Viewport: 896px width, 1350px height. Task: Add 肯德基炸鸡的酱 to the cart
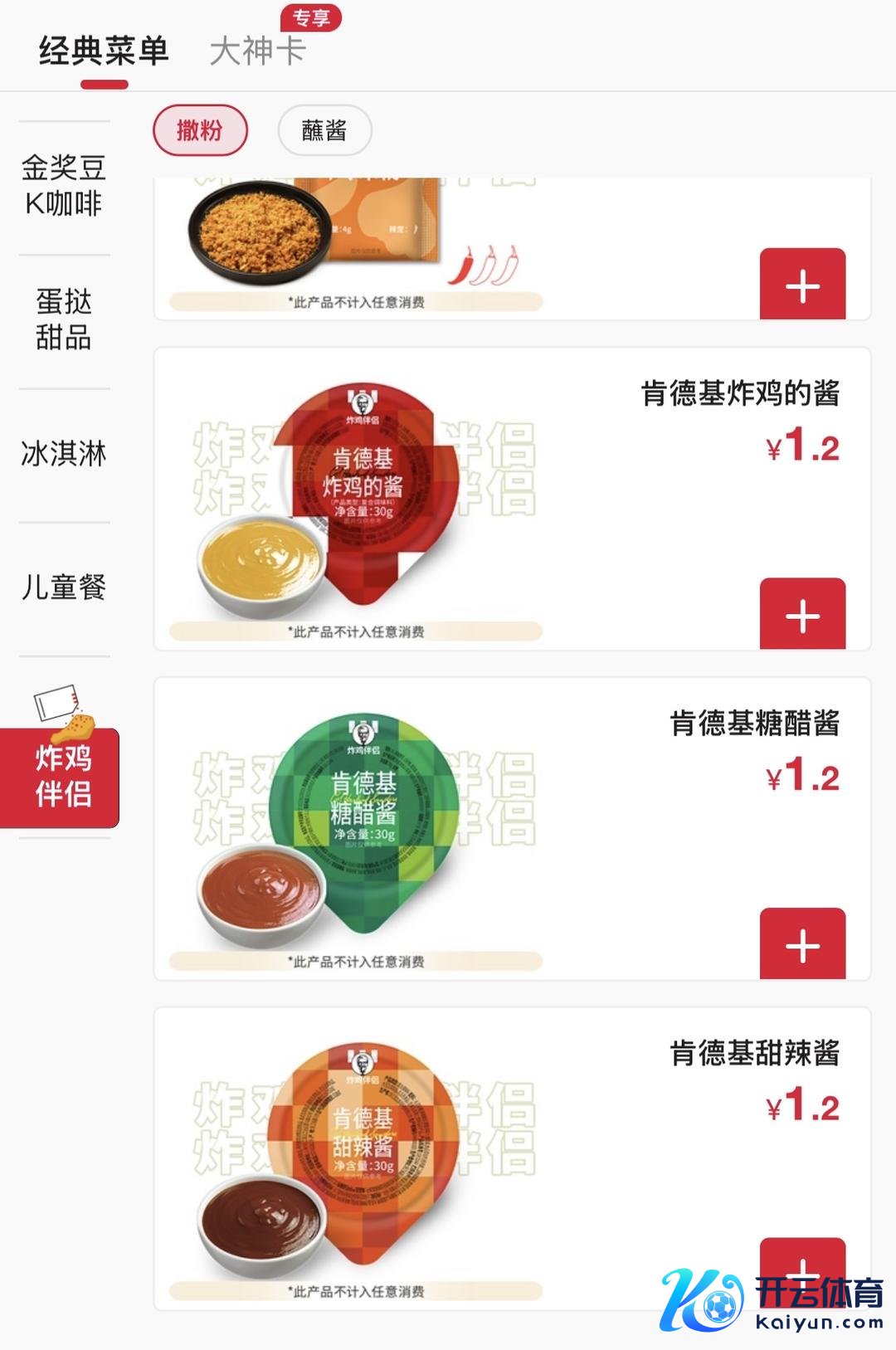pyautogui.click(x=802, y=615)
